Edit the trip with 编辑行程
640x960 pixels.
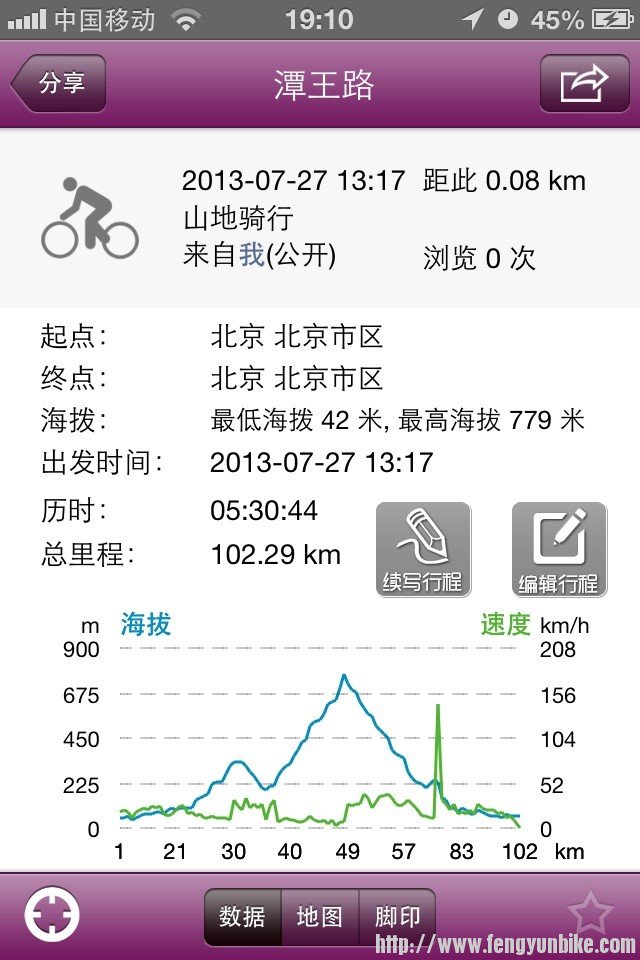558,550
